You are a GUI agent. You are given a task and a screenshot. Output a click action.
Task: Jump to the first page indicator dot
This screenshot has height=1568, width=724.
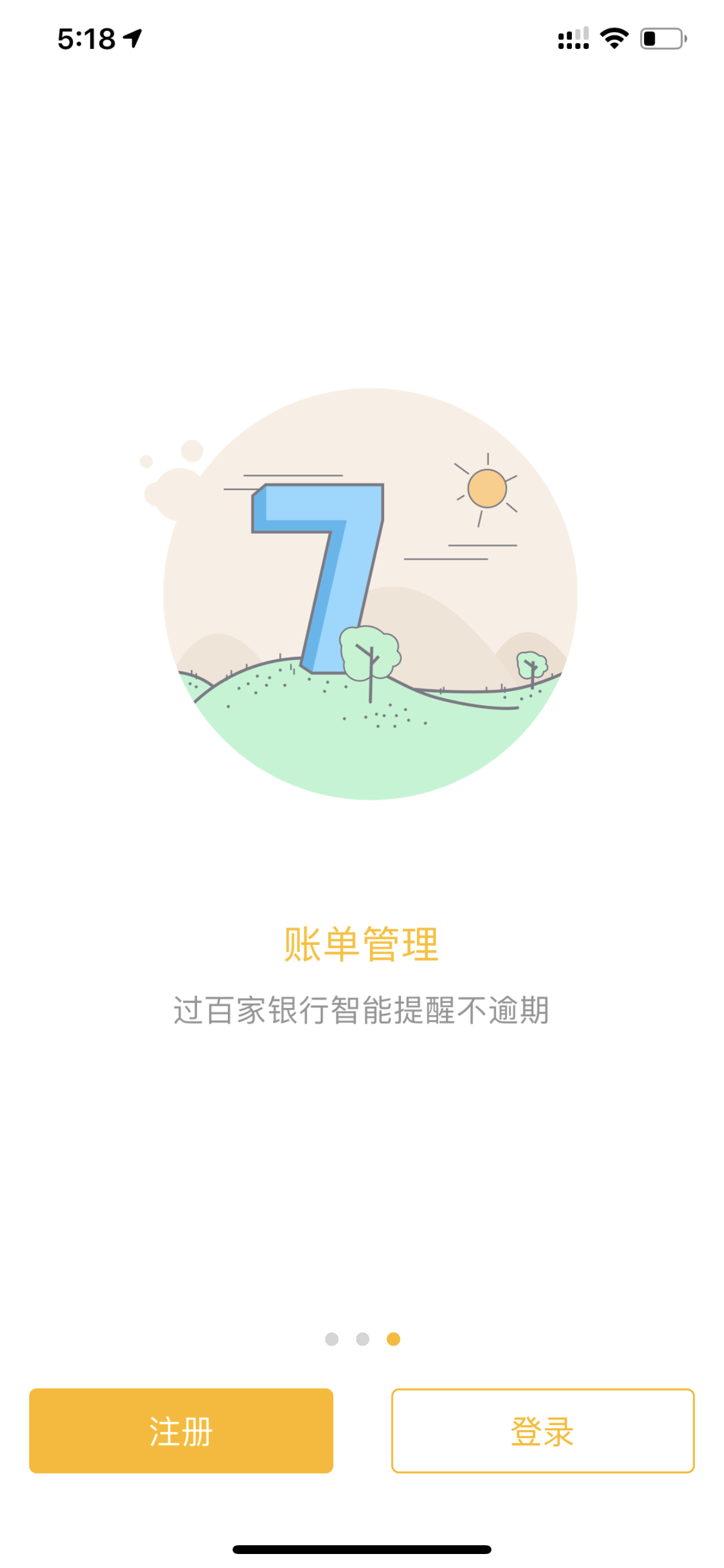332,1339
